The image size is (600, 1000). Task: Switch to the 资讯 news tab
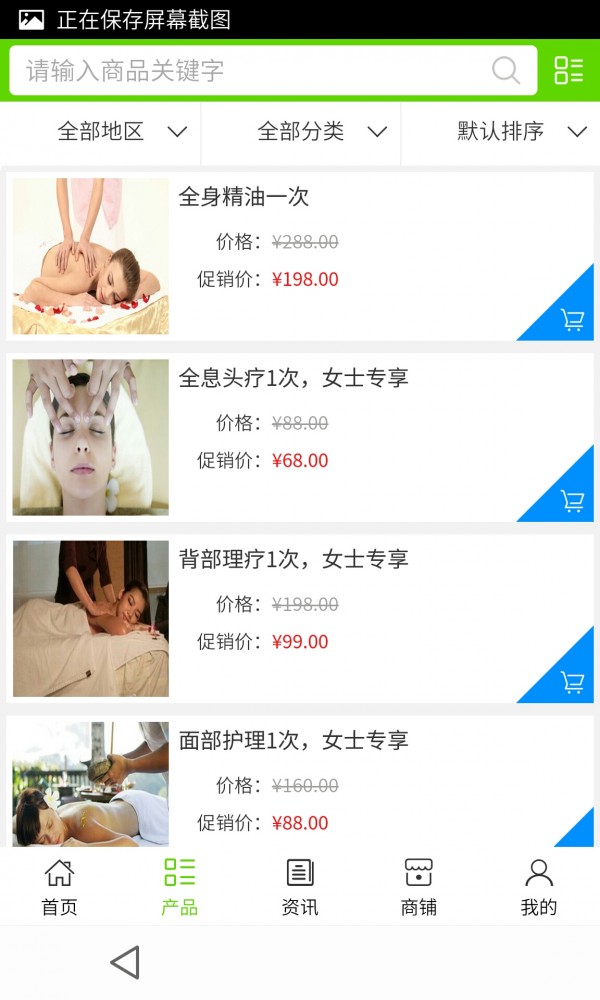click(x=300, y=886)
